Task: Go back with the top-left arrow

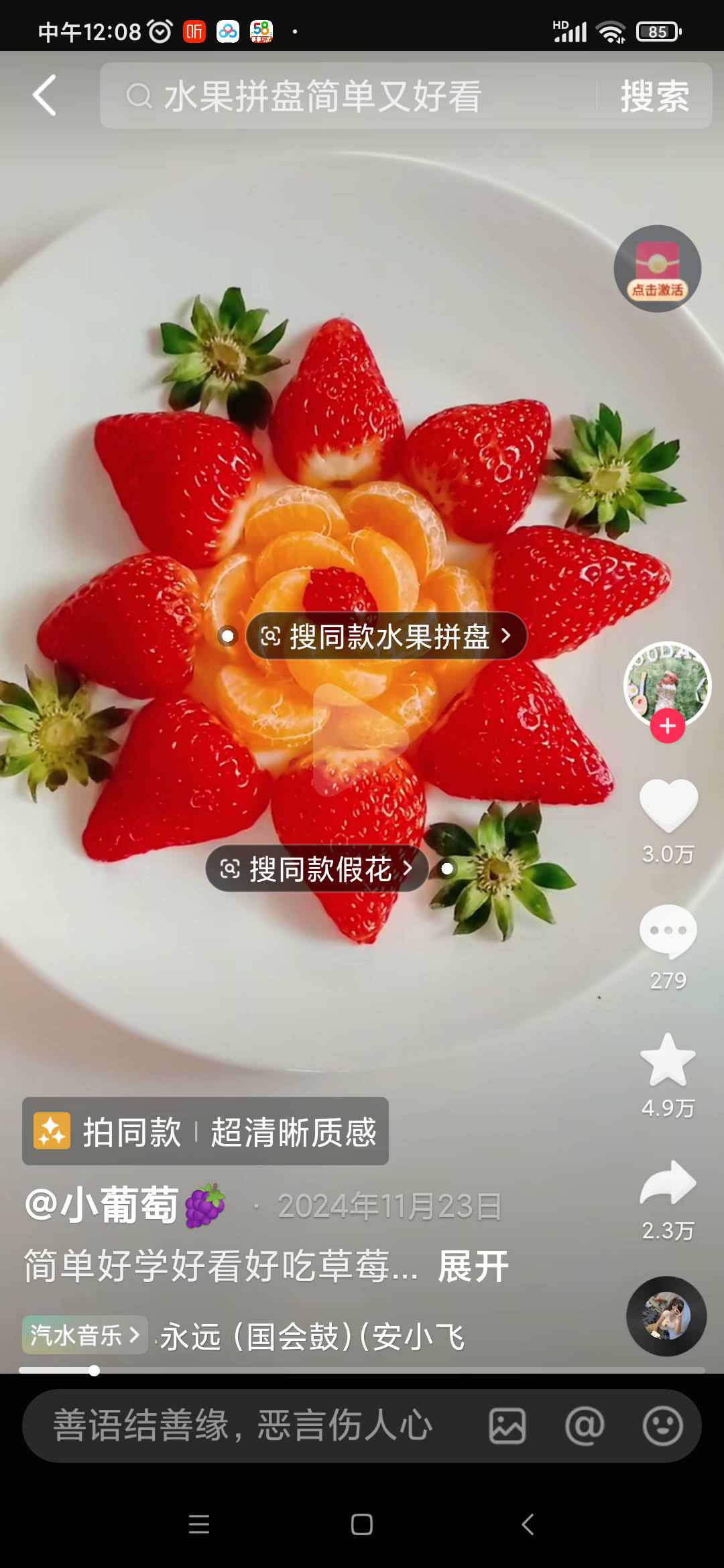Action: 44,96
